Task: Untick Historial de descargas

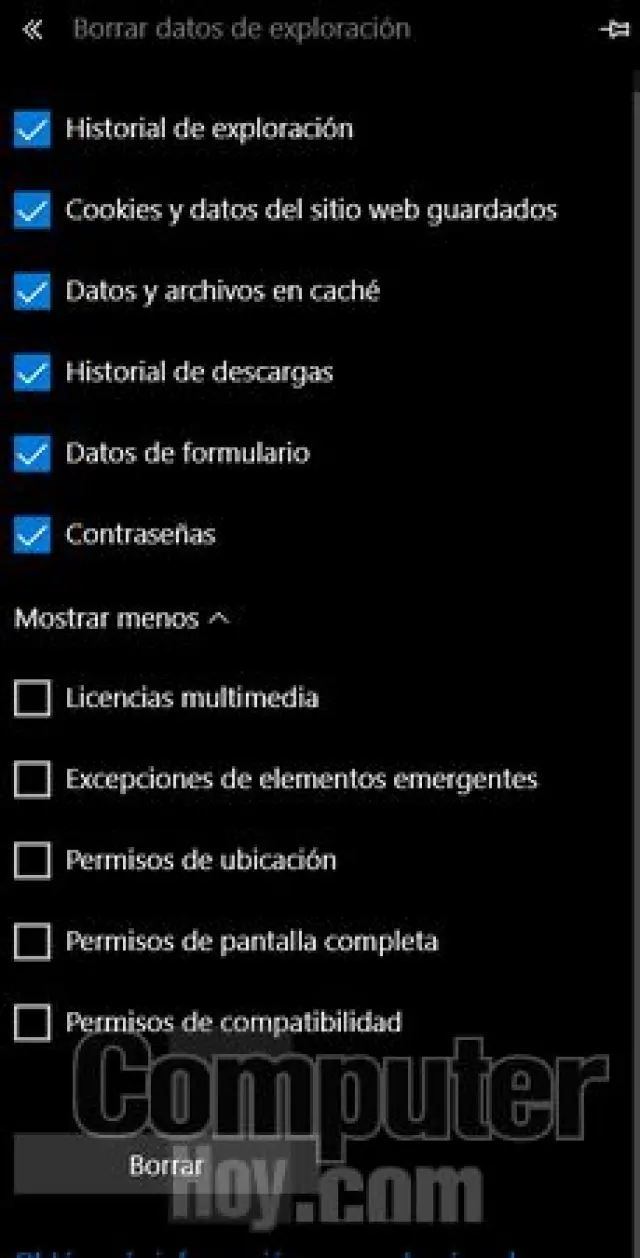Action: click(32, 372)
